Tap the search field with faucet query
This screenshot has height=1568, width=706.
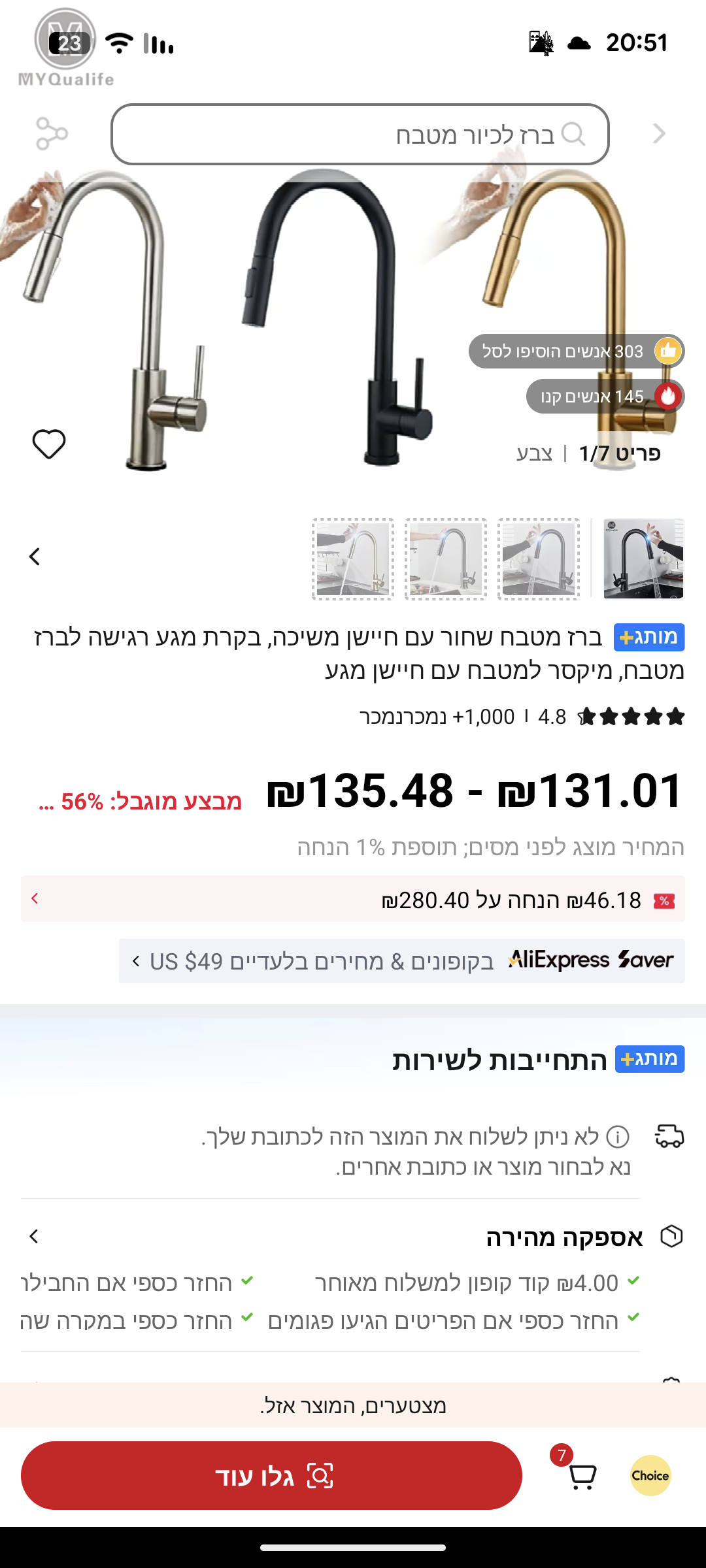point(360,135)
